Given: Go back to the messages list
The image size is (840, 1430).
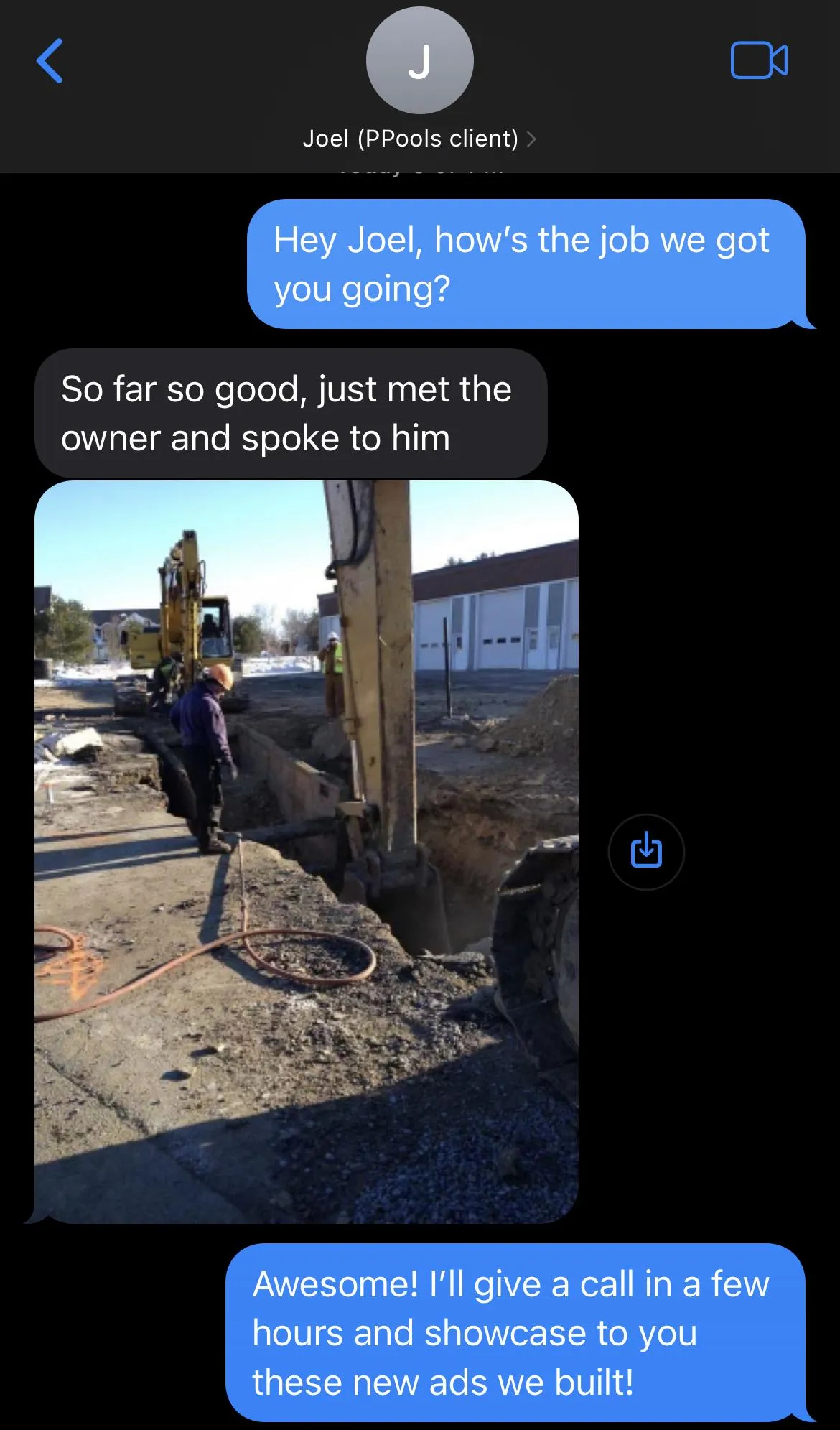Looking at the screenshot, I should [x=50, y=61].
